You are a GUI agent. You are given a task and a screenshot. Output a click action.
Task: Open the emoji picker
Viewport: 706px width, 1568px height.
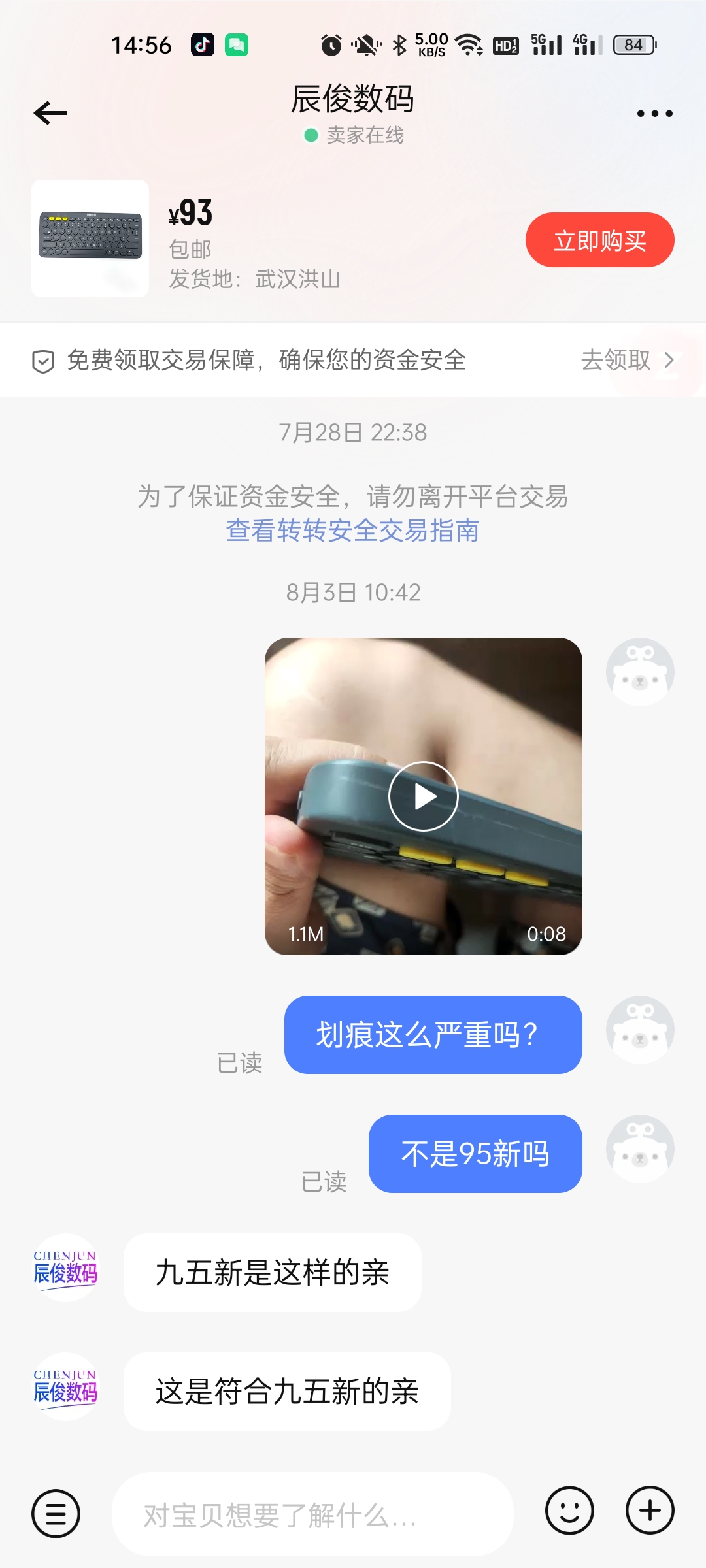point(569,1511)
